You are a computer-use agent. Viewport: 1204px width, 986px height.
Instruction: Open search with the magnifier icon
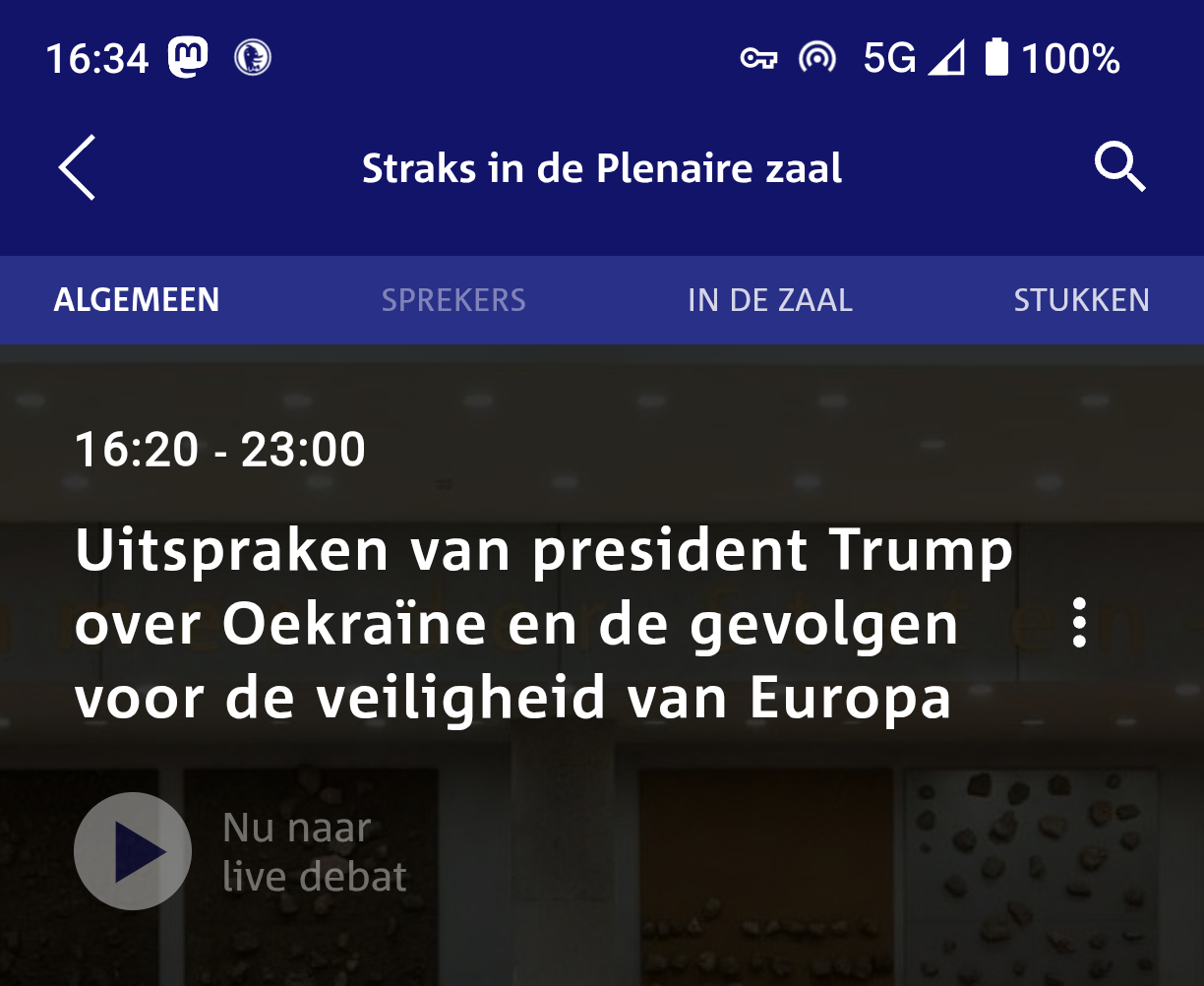click(1119, 168)
